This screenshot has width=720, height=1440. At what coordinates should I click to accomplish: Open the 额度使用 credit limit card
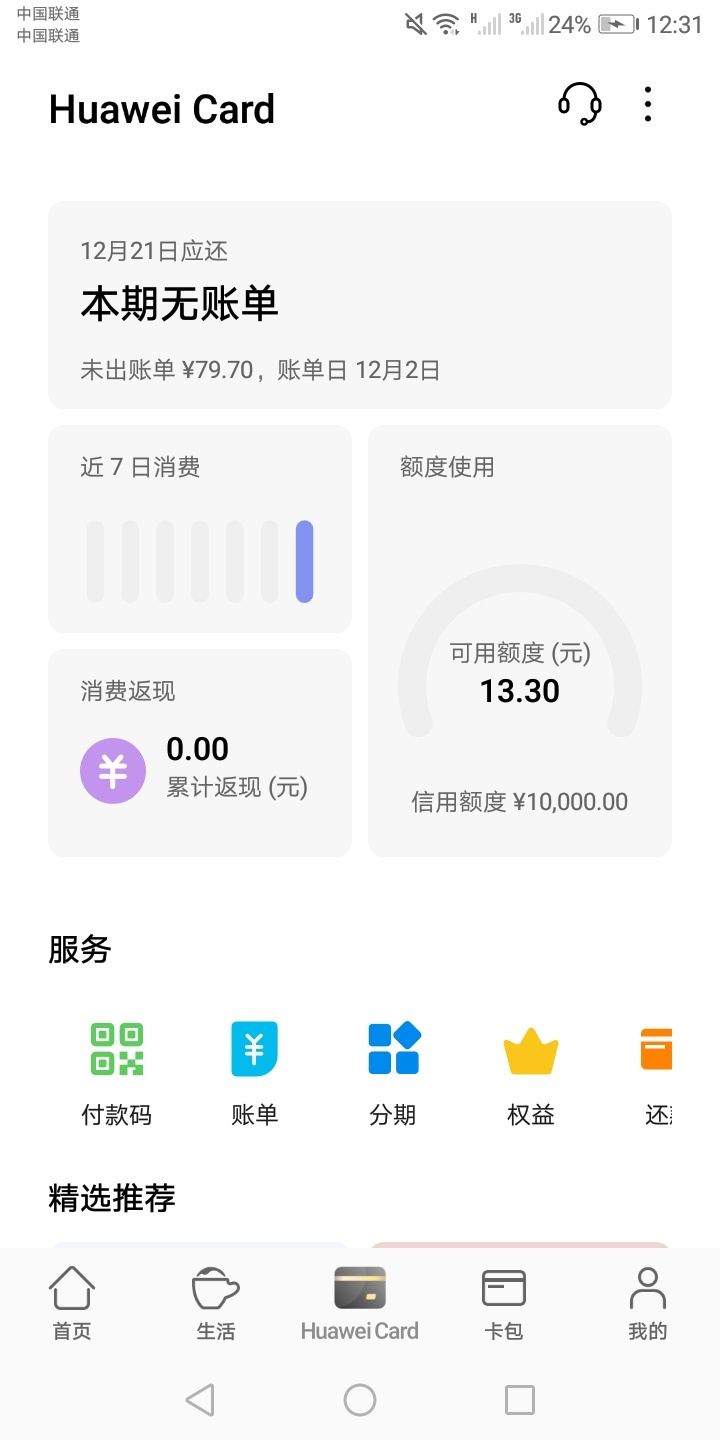click(520, 641)
